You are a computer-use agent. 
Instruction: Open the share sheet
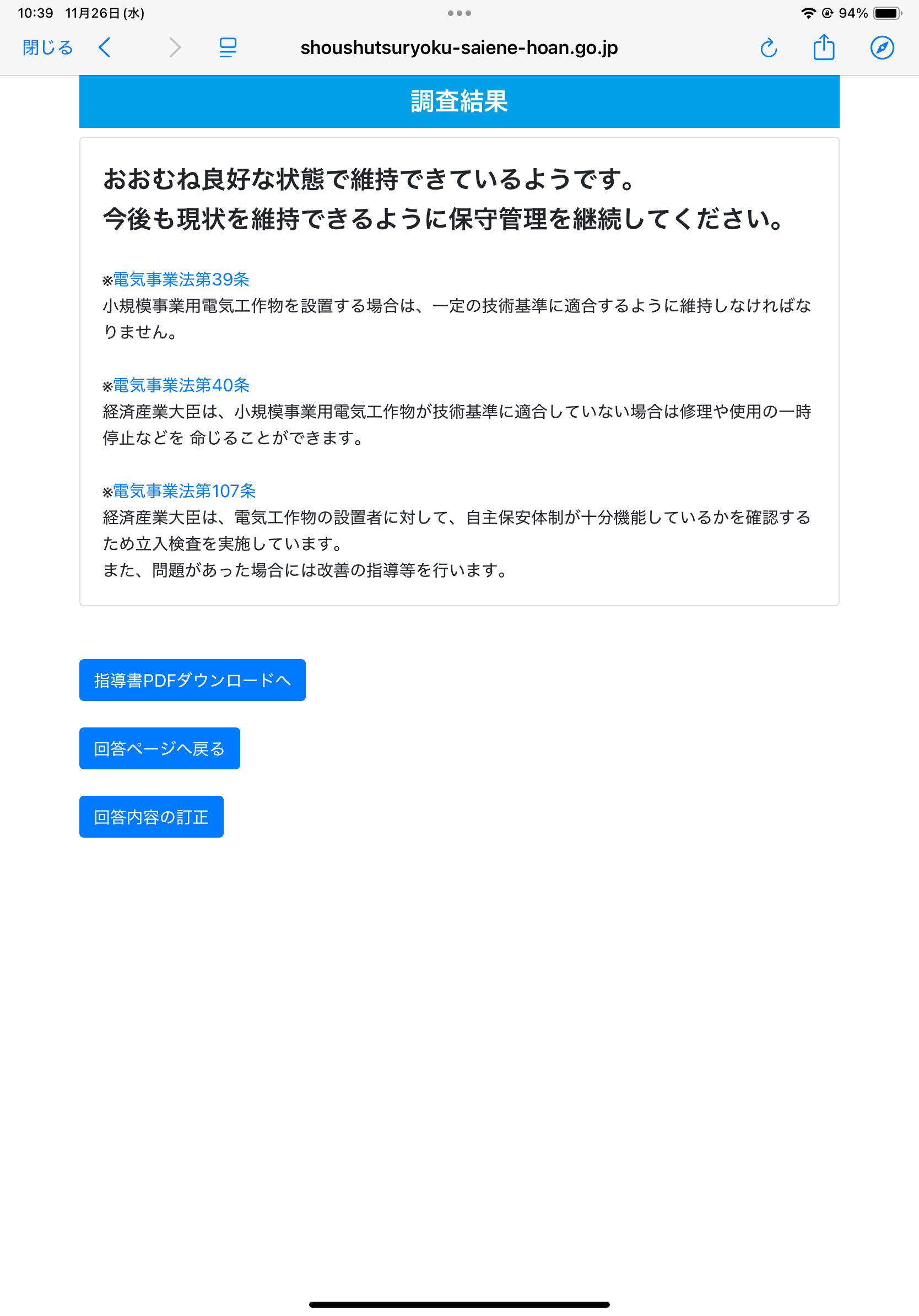(824, 47)
